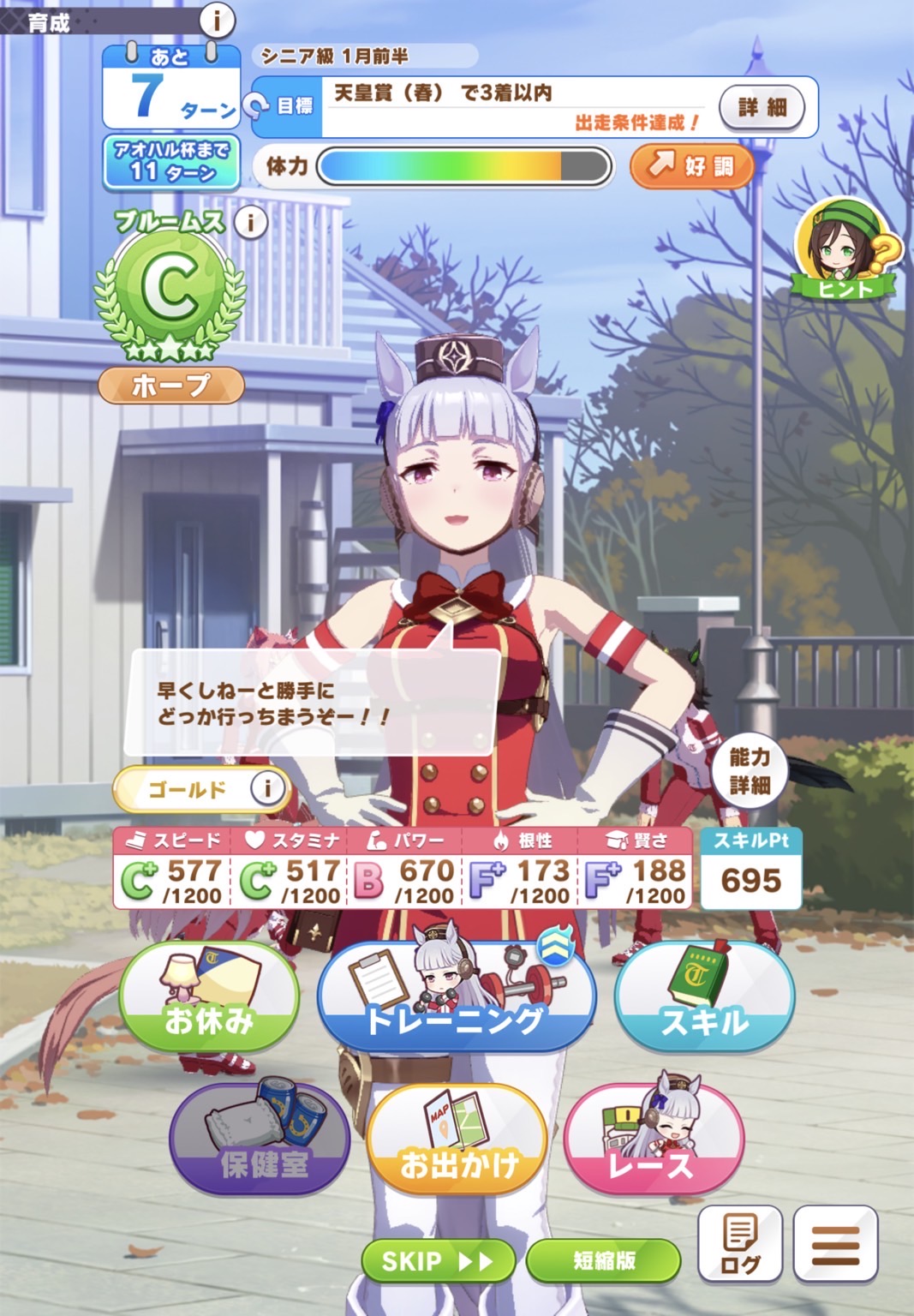This screenshot has width=914, height=1316.
Task: Tap the SKIP button
Action: tap(438, 1260)
